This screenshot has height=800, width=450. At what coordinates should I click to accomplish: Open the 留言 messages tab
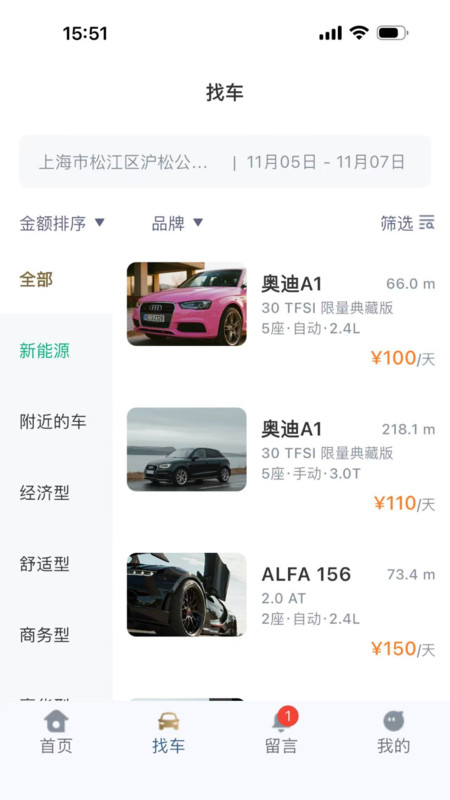[281, 732]
